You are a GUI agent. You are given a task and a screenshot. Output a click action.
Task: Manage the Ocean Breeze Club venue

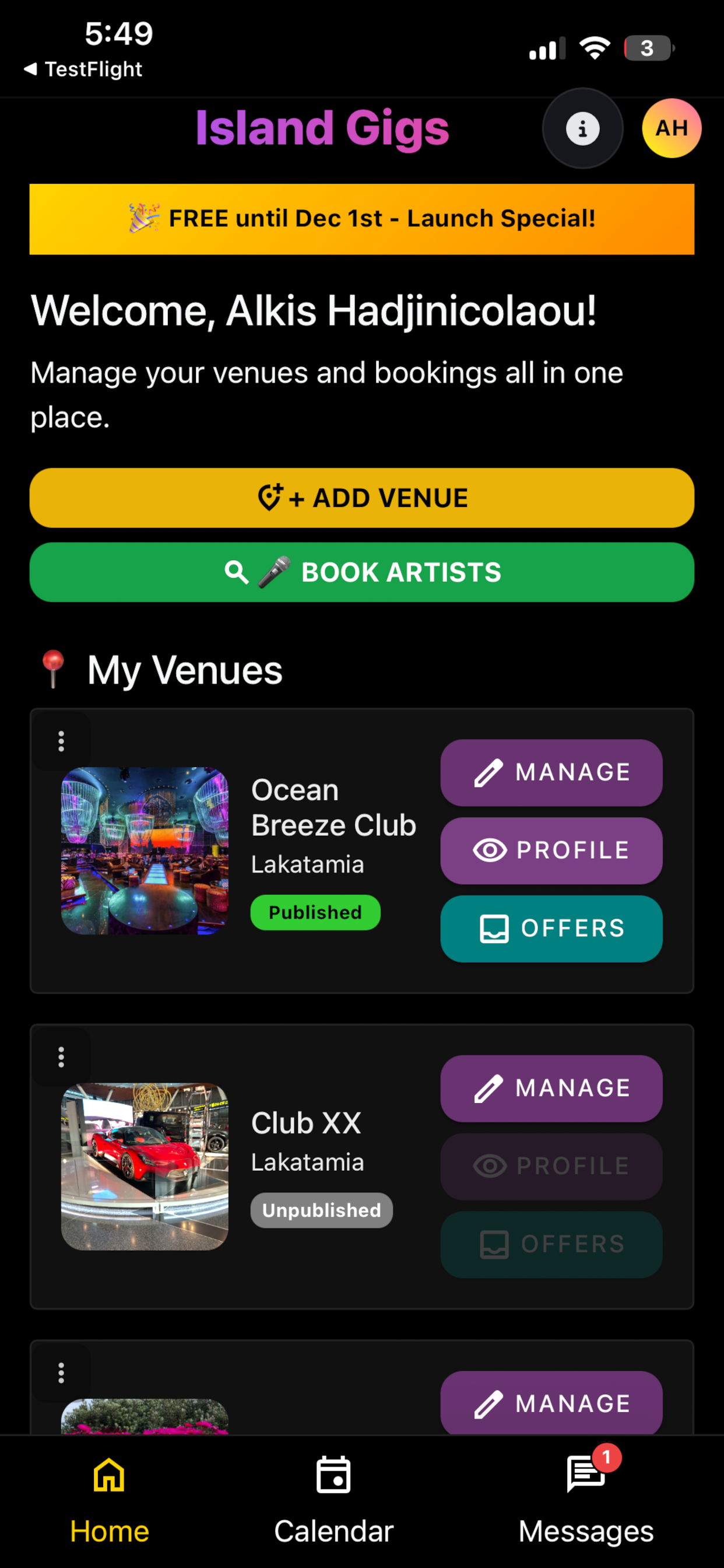551,772
